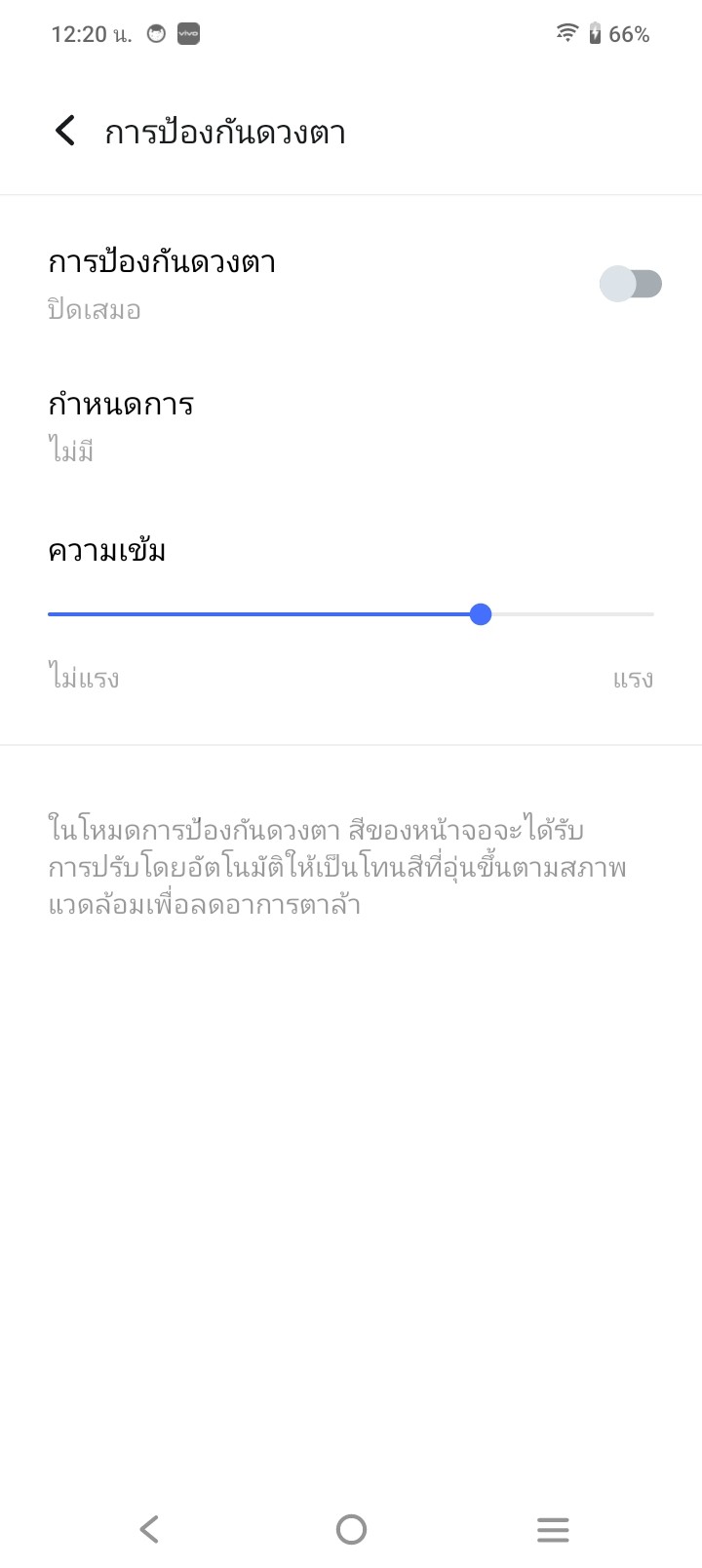This screenshot has width=702, height=1568.
Task: Open the กำหนดการ schedule setting
Action: point(121,425)
